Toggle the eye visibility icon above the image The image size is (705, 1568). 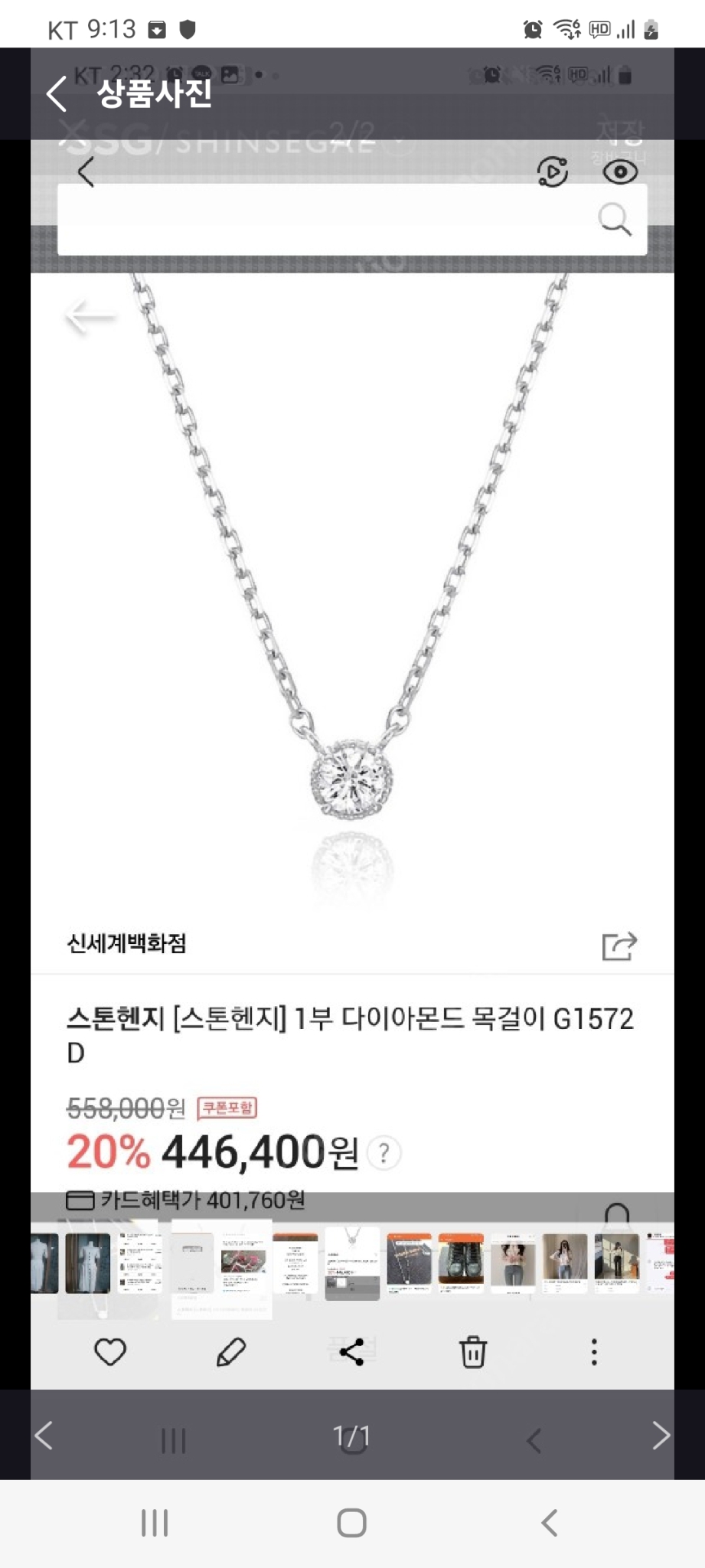(619, 172)
